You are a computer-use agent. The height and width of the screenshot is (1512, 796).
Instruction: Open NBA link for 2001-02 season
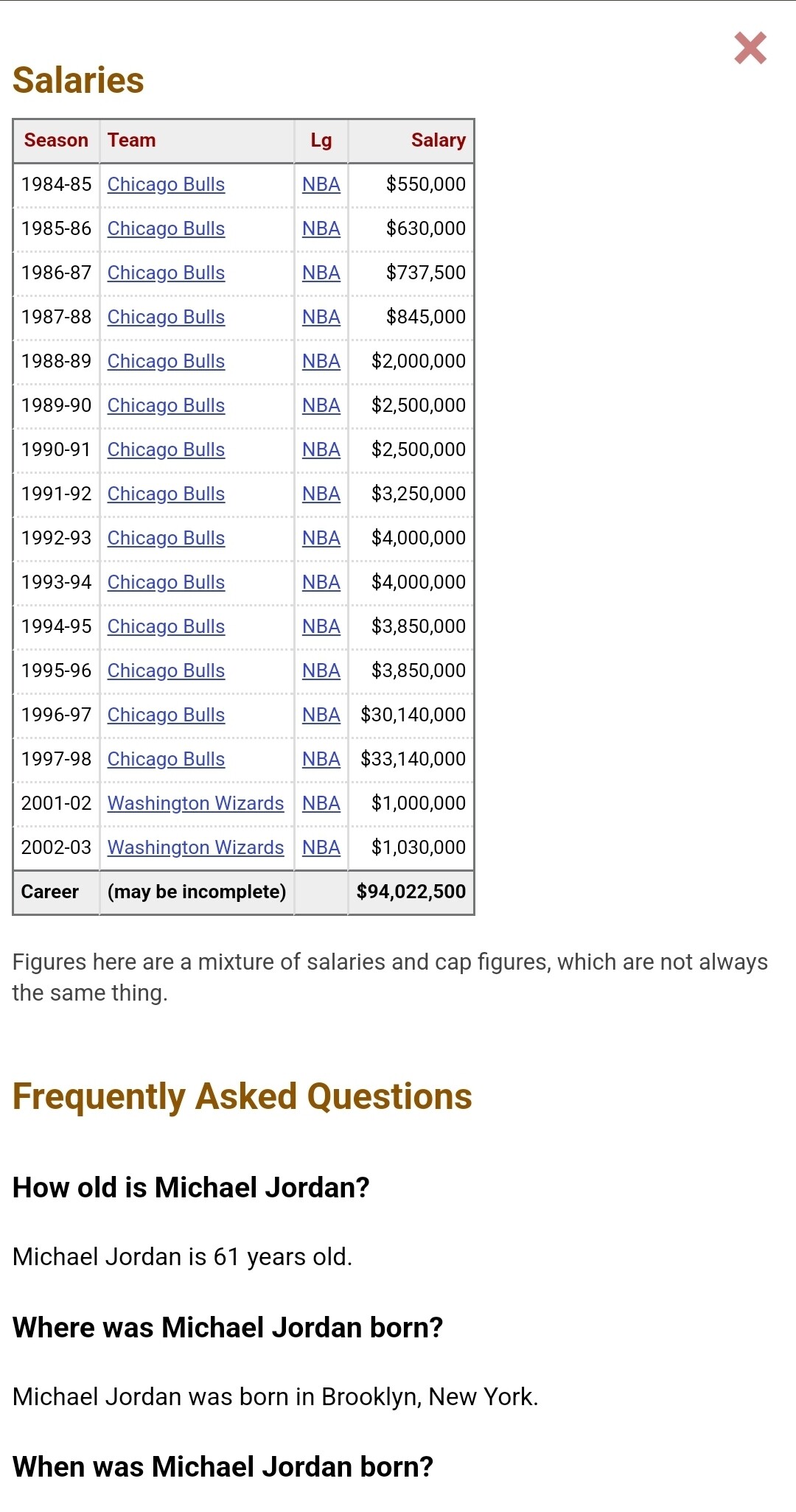321,803
